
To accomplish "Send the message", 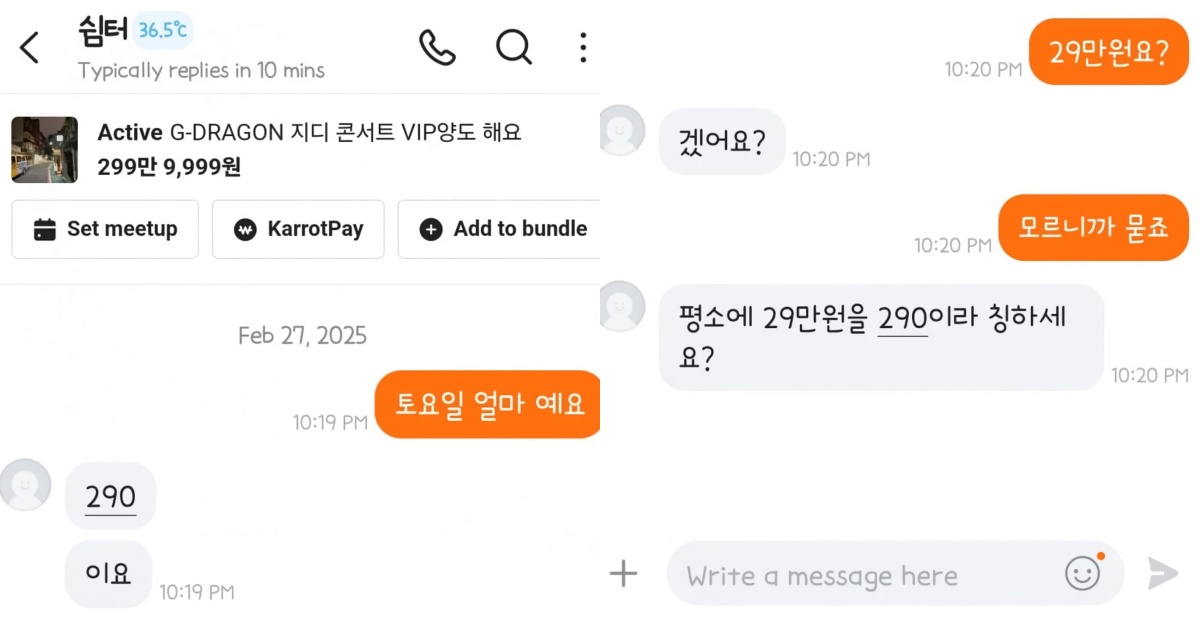I will tap(1162, 573).
